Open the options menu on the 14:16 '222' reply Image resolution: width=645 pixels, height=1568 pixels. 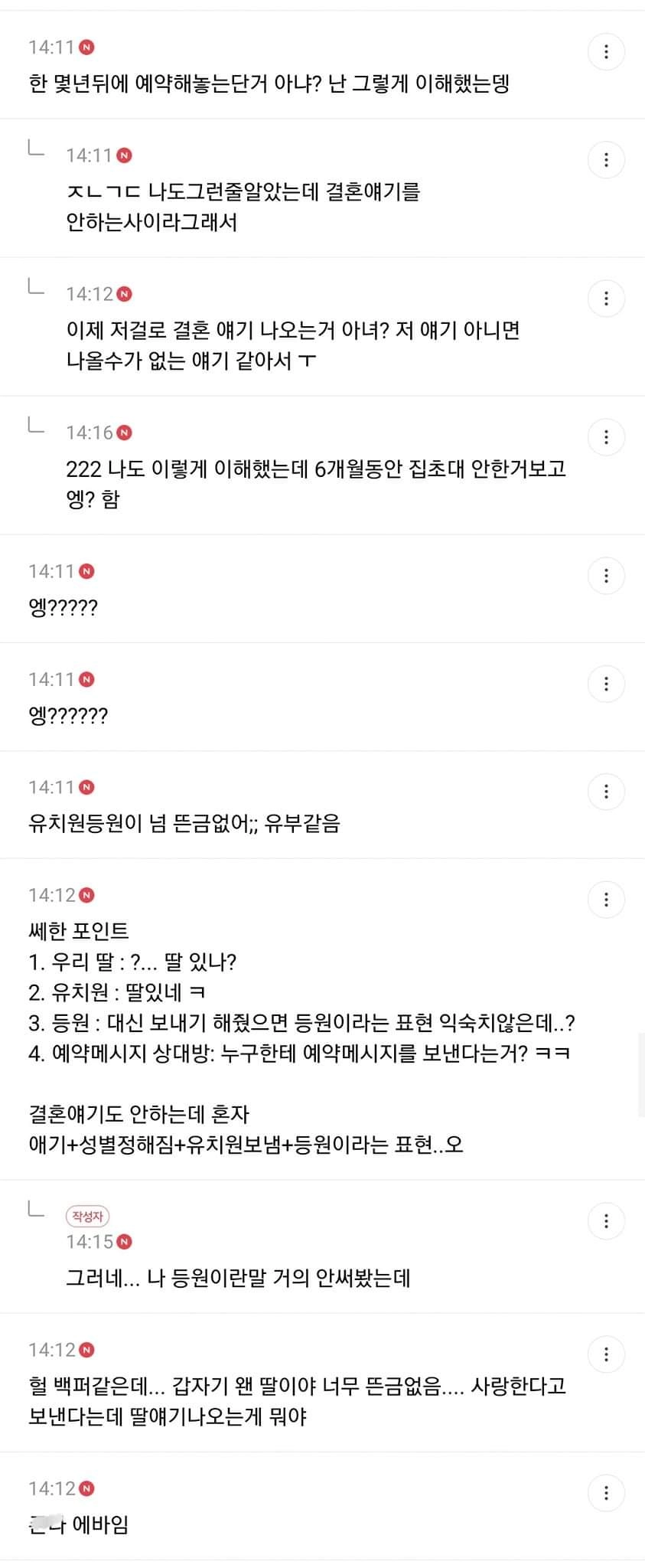coord(605,436)
